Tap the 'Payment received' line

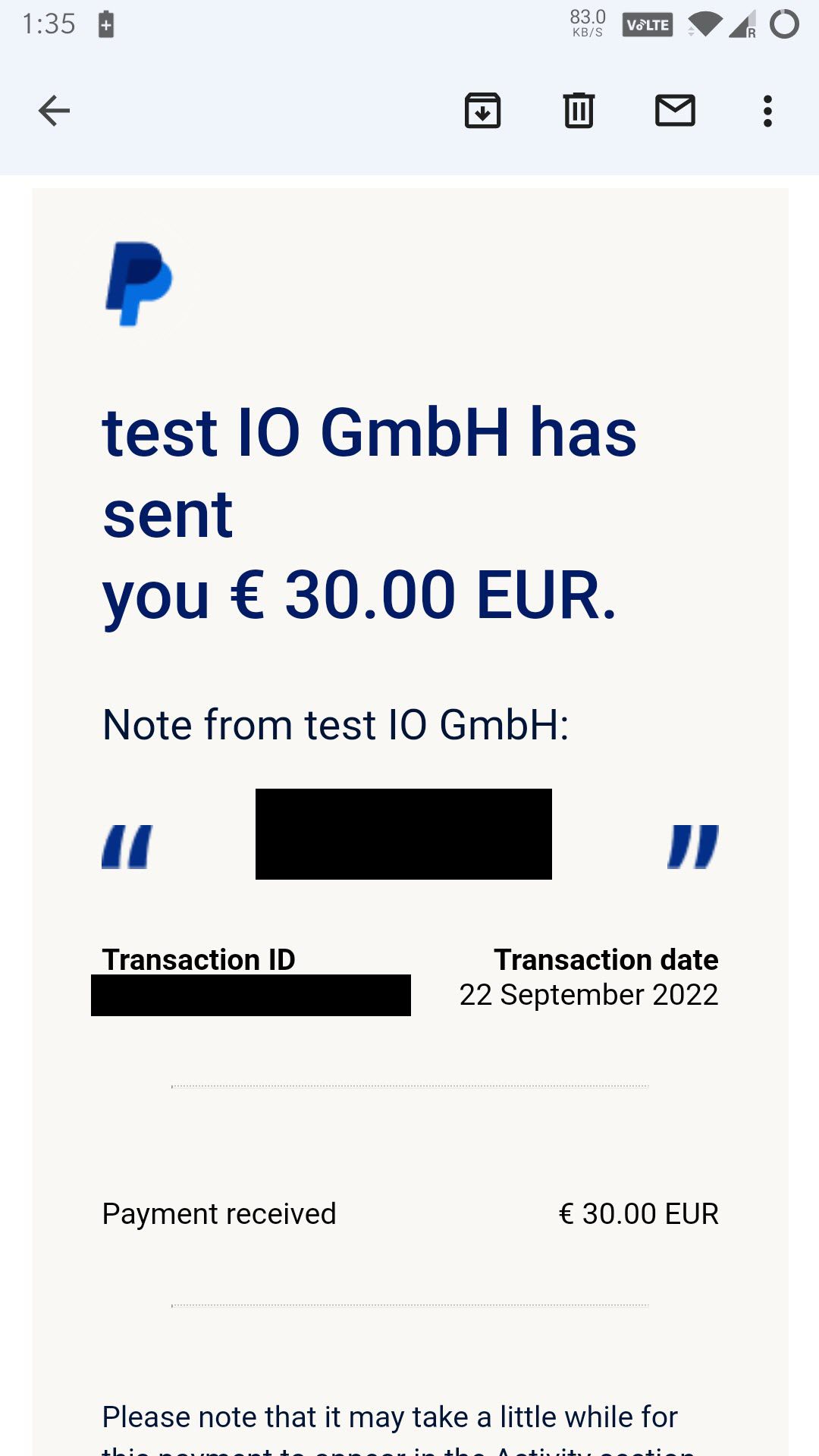[219, 1213]
